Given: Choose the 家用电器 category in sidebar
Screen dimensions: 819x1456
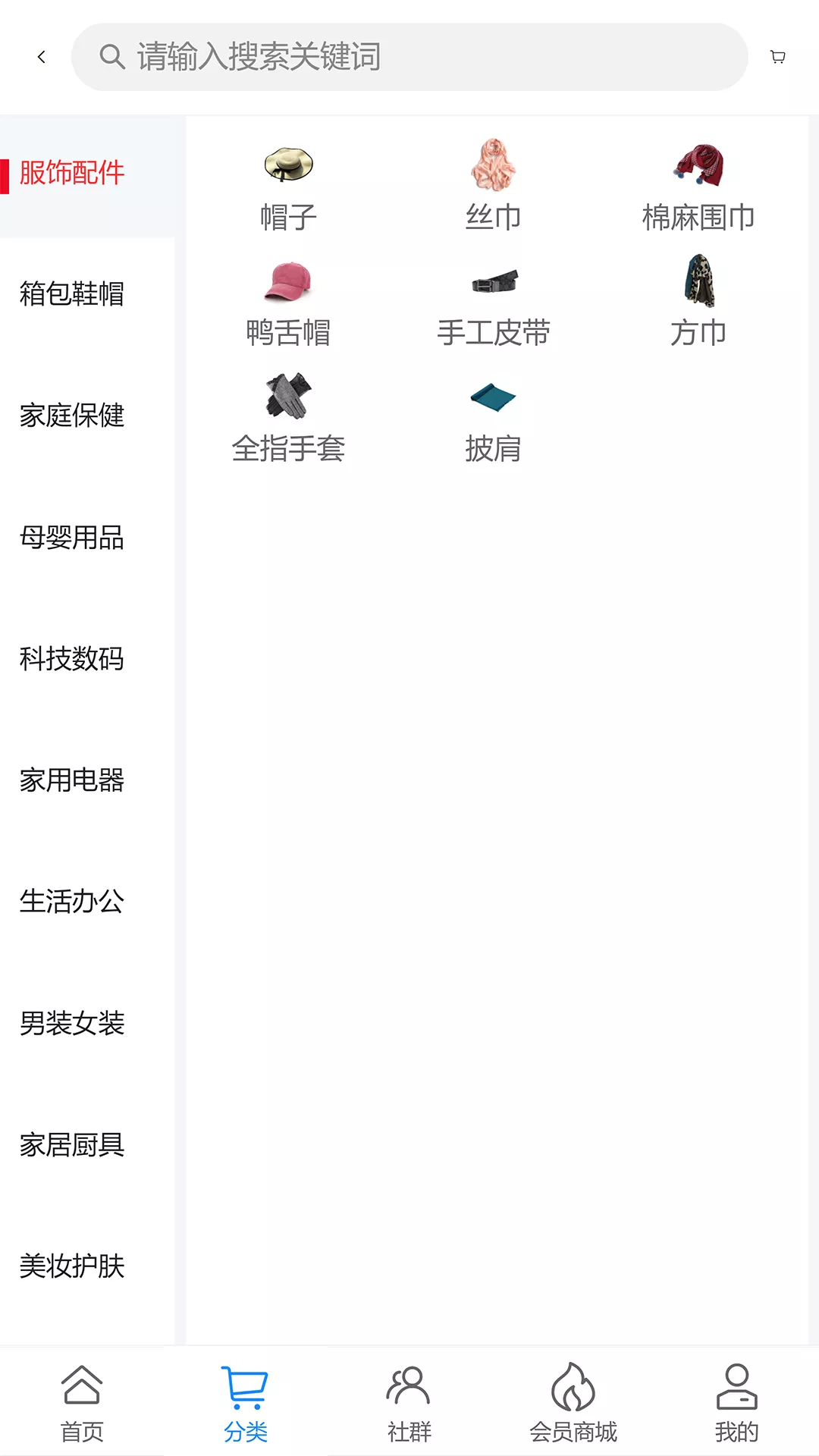Looking at the screenshot, I should pyautogui.click(x=73, y=781).
